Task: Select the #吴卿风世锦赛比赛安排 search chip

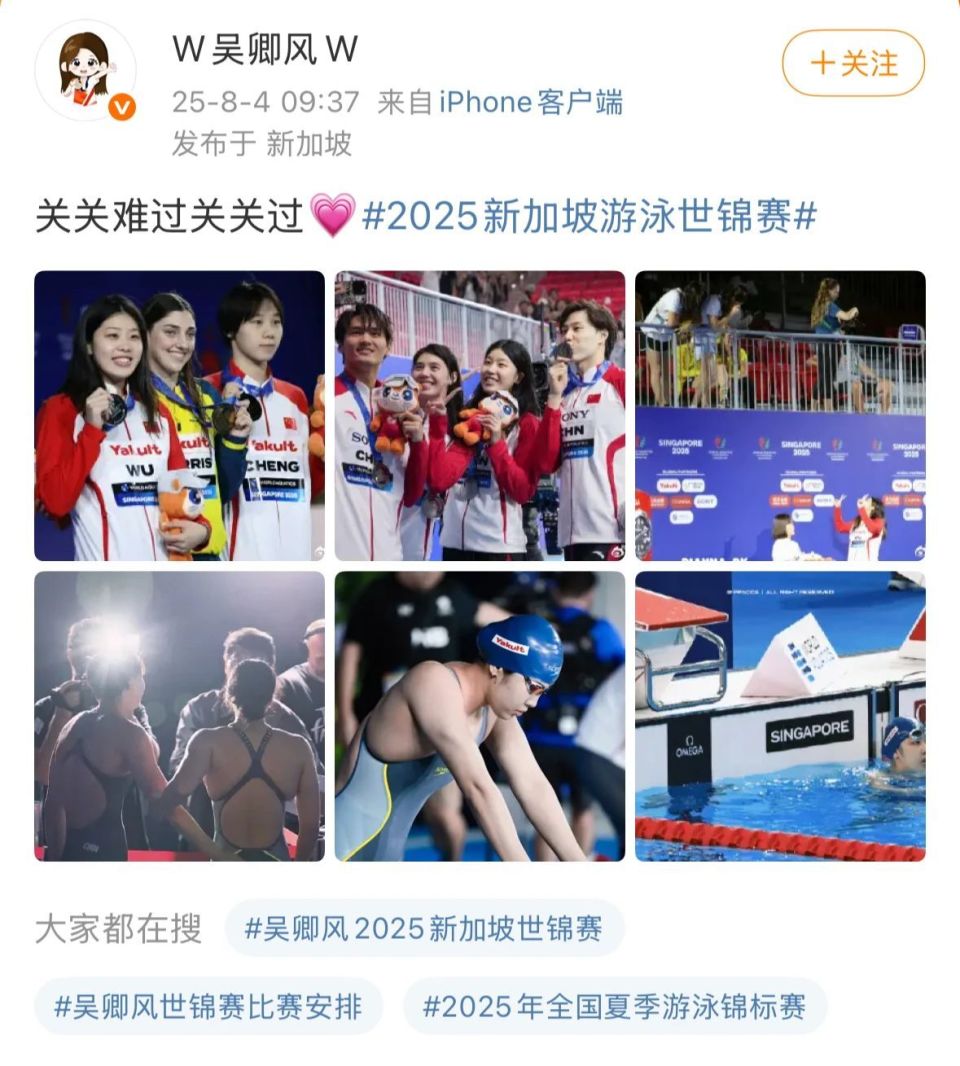Action: [x=208, y=1006]
